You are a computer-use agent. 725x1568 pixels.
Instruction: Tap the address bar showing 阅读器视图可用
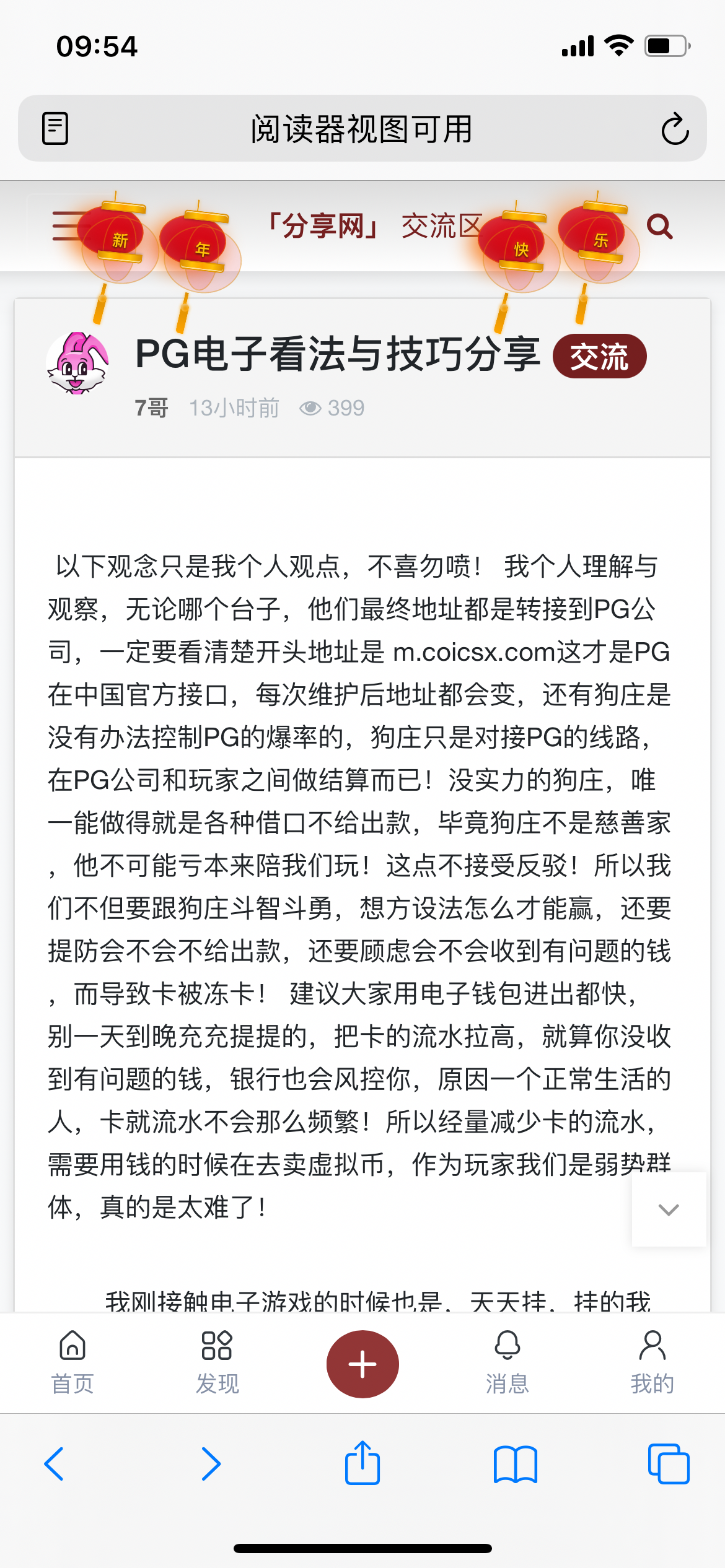[x=362, y=129]
